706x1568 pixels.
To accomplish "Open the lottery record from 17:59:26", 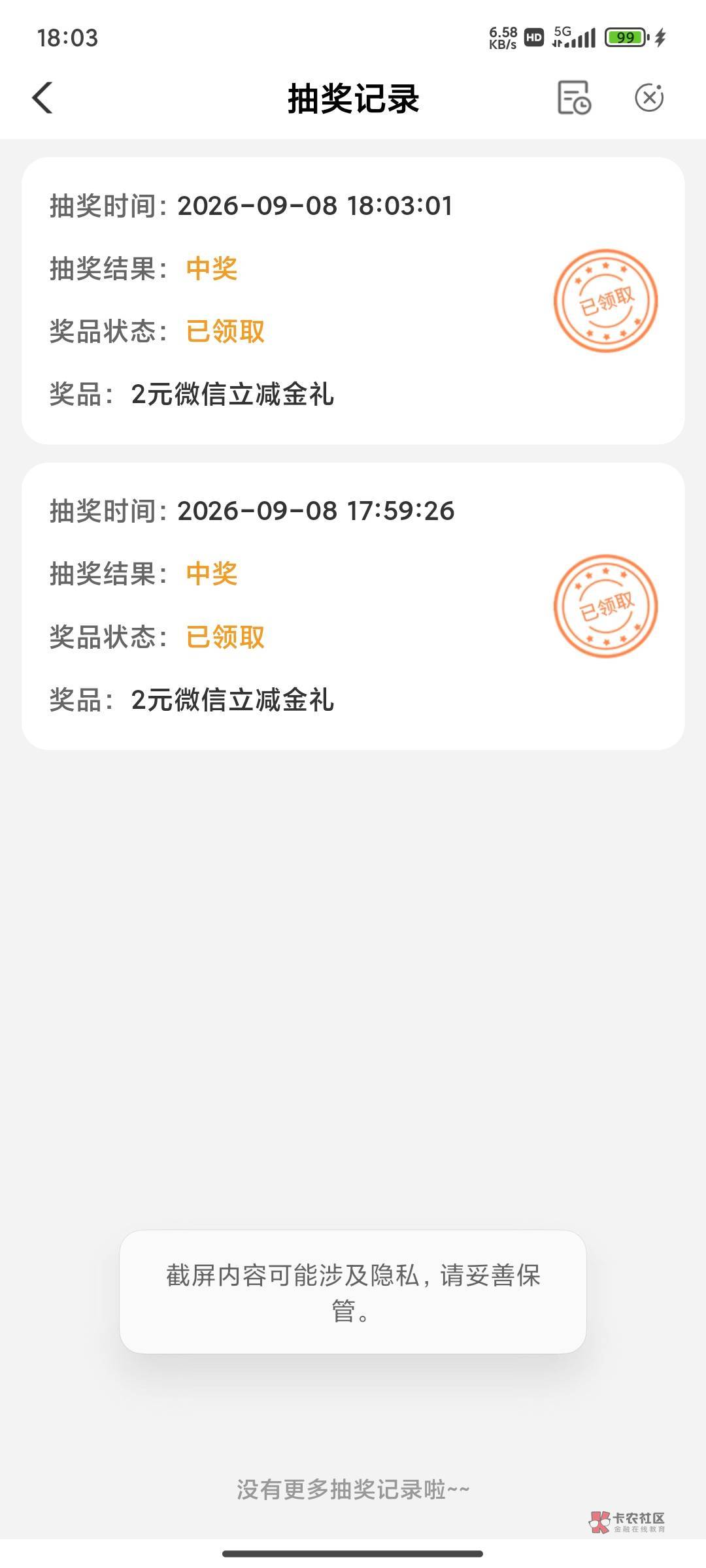I will [x=353, y=606].
